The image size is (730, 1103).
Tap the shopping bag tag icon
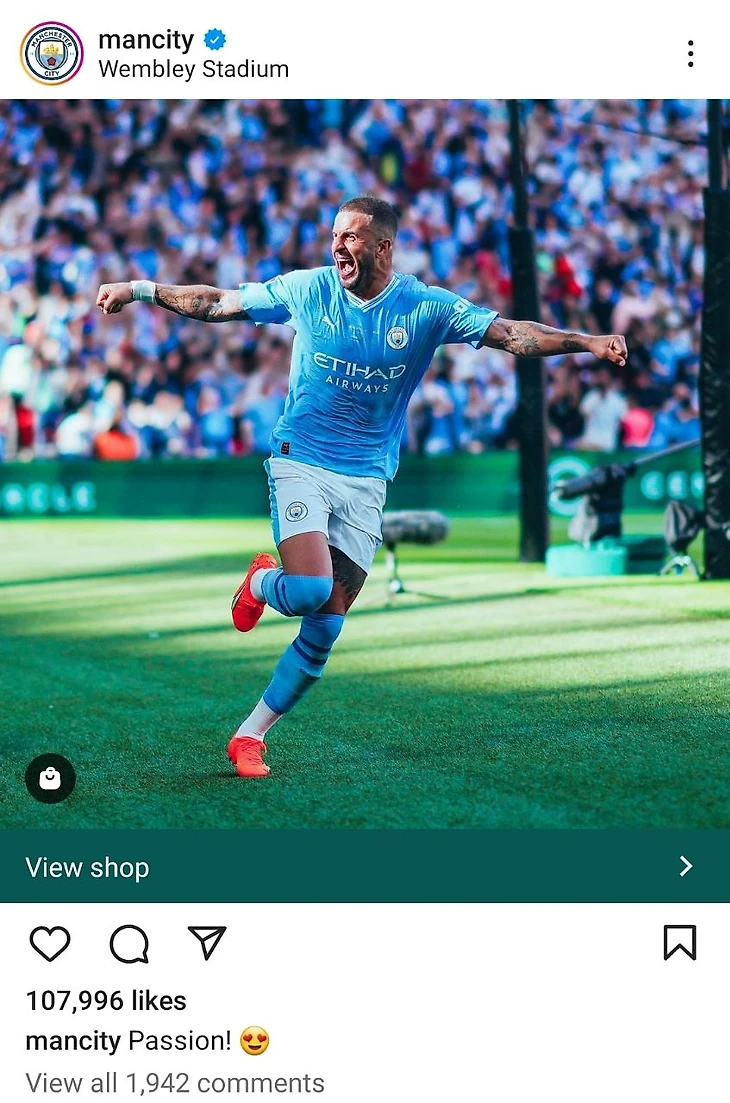click(50, 778)
